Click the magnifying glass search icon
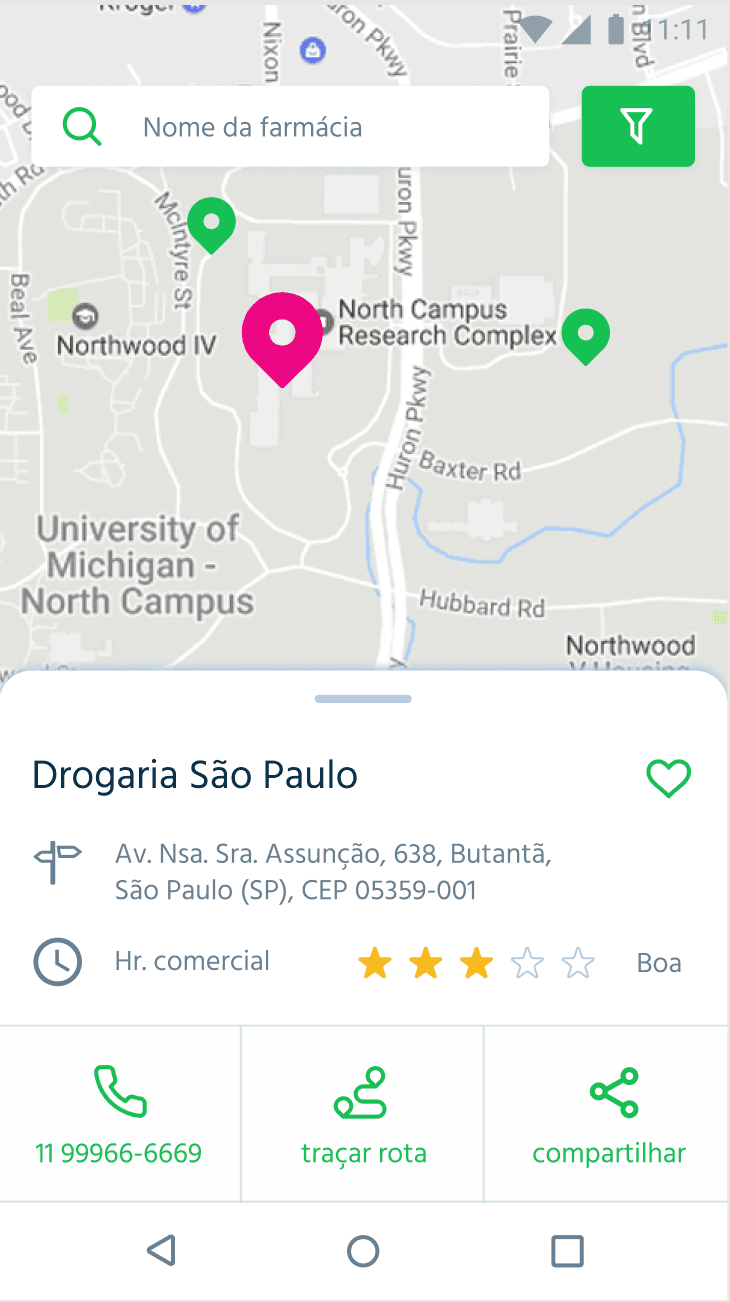730x1302 pixels. click(82, 126)
